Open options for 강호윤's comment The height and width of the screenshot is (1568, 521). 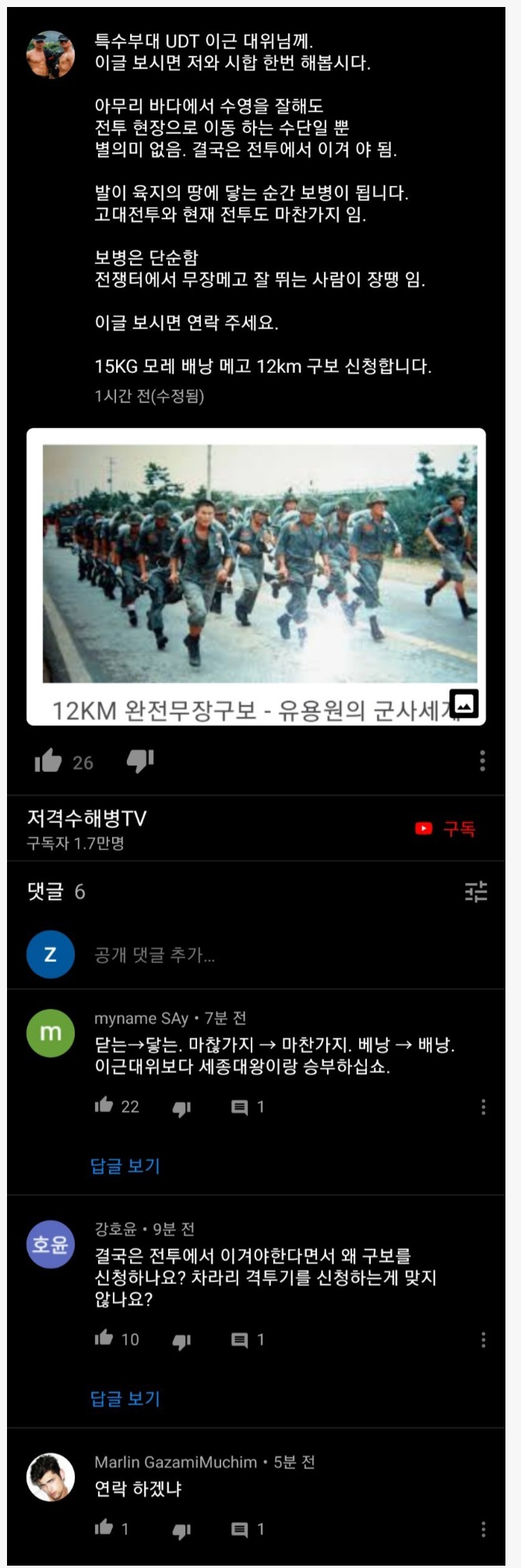[x=483, y=1339]
